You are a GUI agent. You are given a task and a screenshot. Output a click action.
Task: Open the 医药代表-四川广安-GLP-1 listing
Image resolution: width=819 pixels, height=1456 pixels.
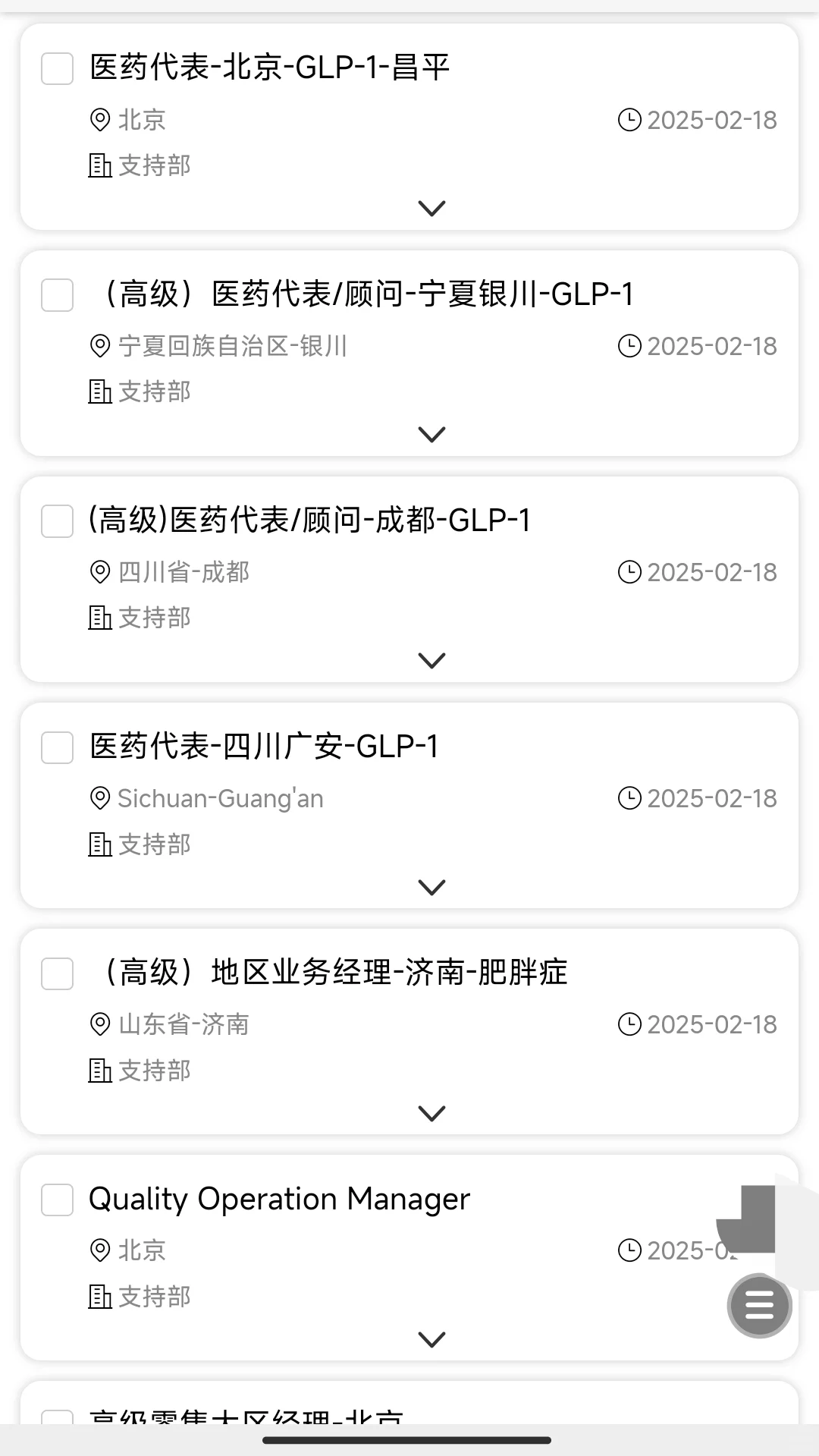[x=264, y=747]
